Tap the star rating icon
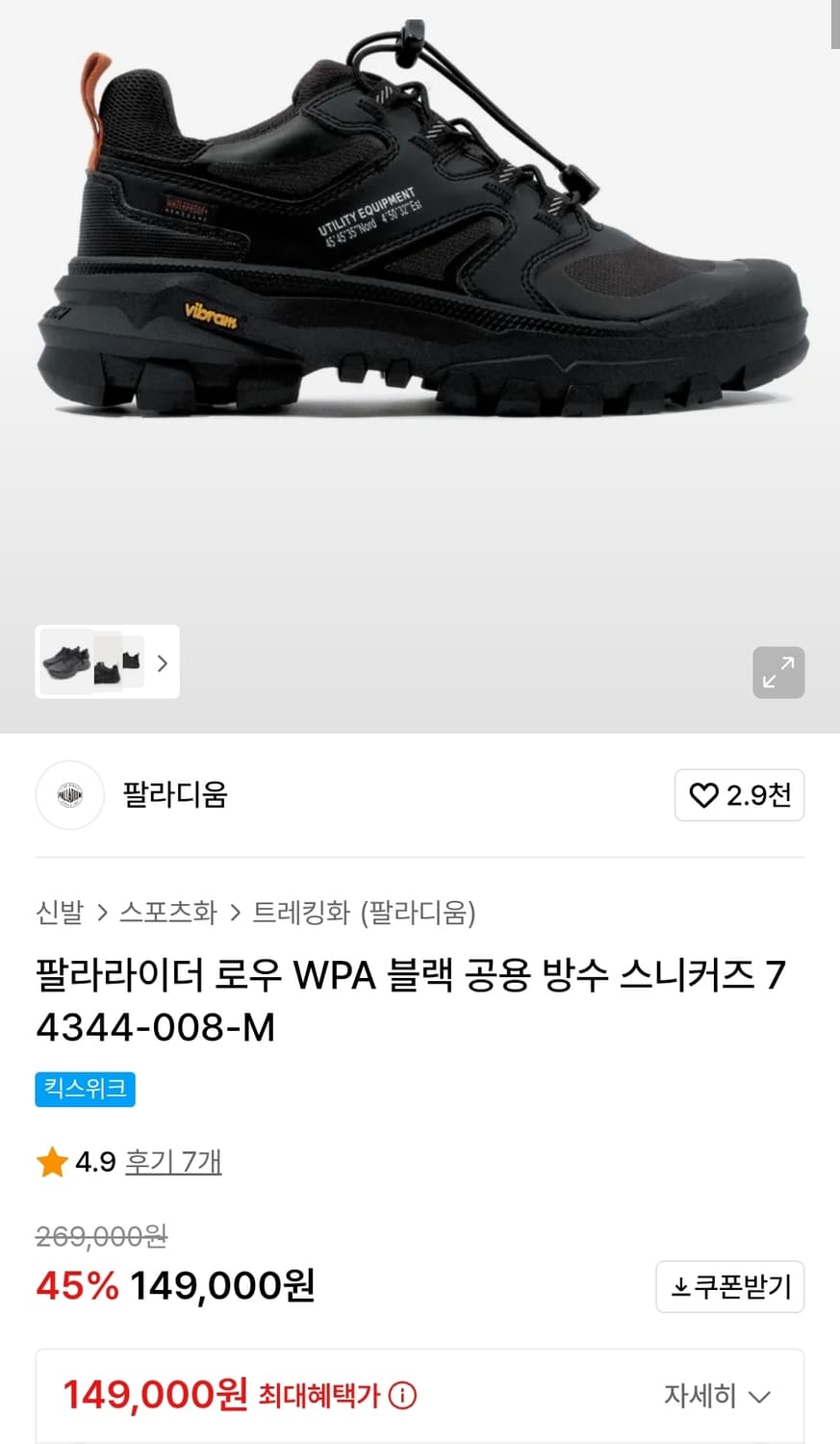The width and height of the screenshot is (840, 1444). [x=51, y=1162]
